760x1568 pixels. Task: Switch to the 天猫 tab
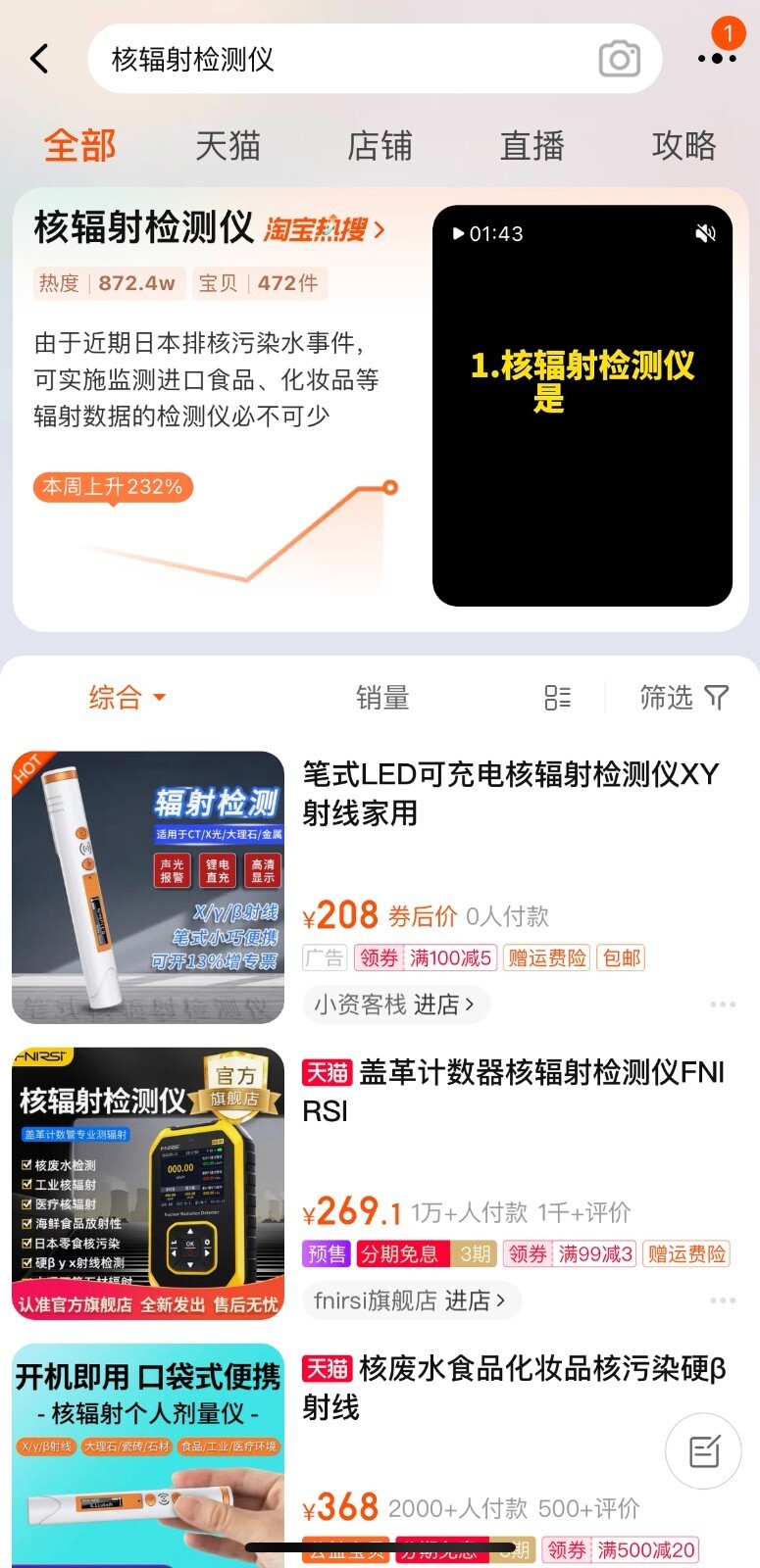click(230, 144)
